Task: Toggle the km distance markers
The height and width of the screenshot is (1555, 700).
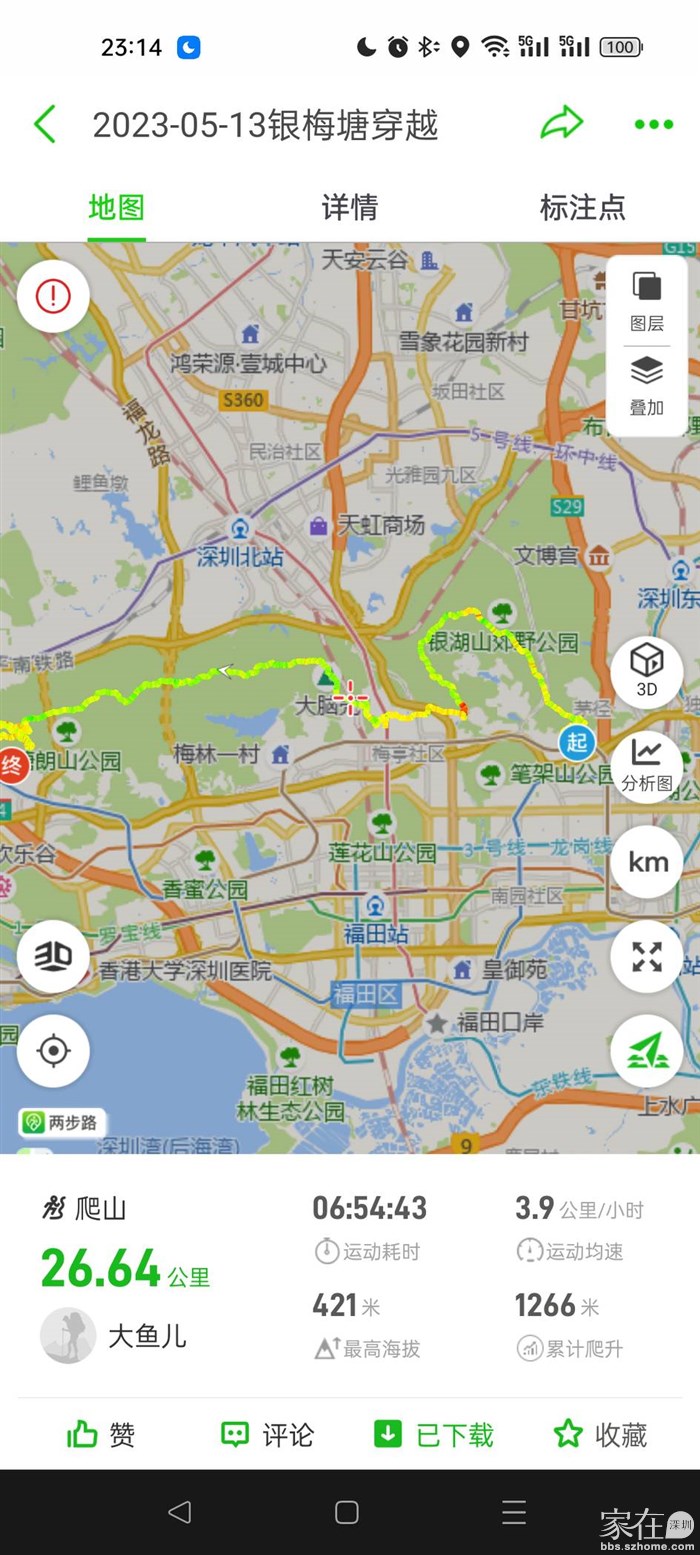Action: pyautogui.click(x=647, y=862)
